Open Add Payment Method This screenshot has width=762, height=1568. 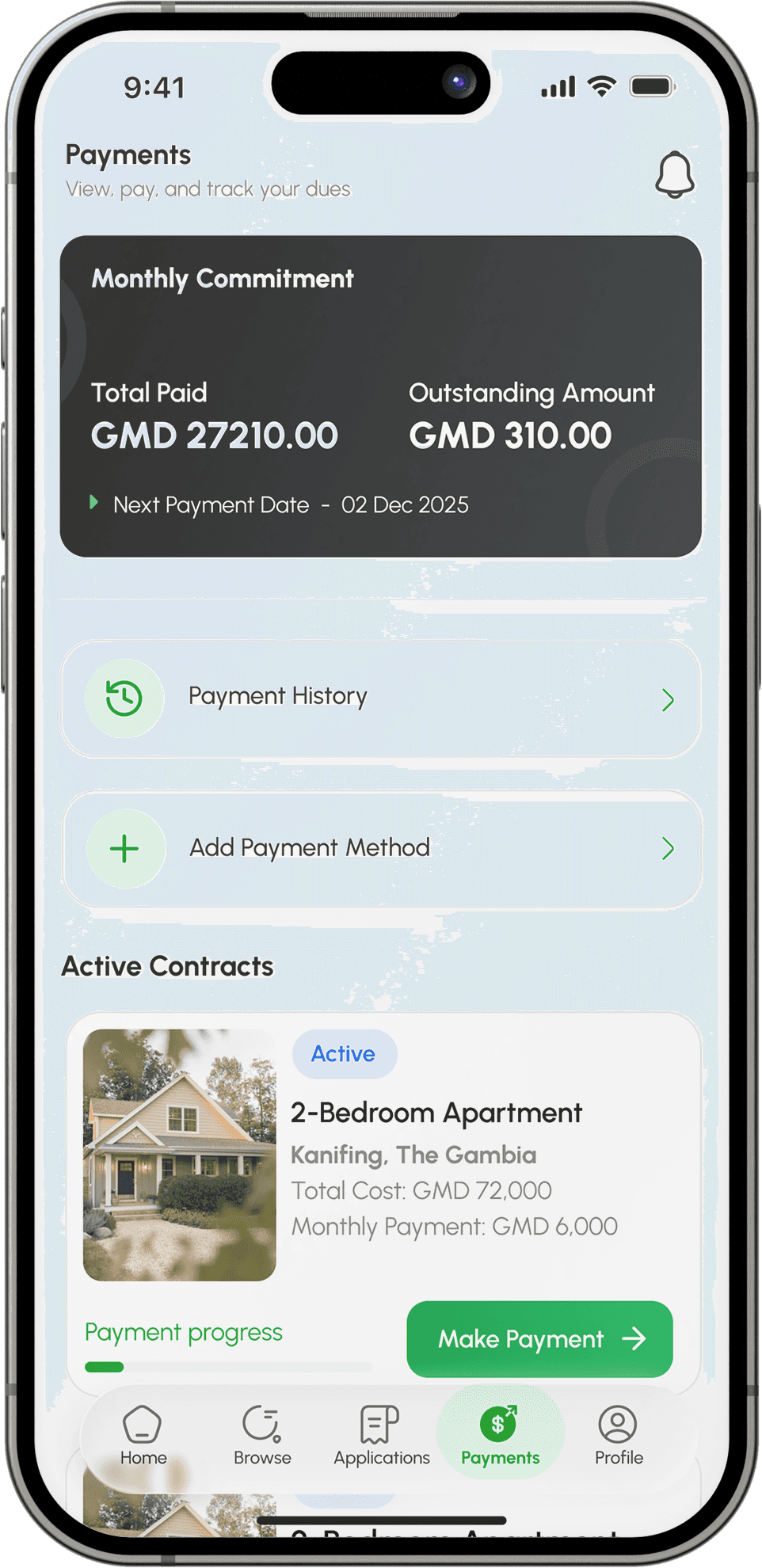381,849
